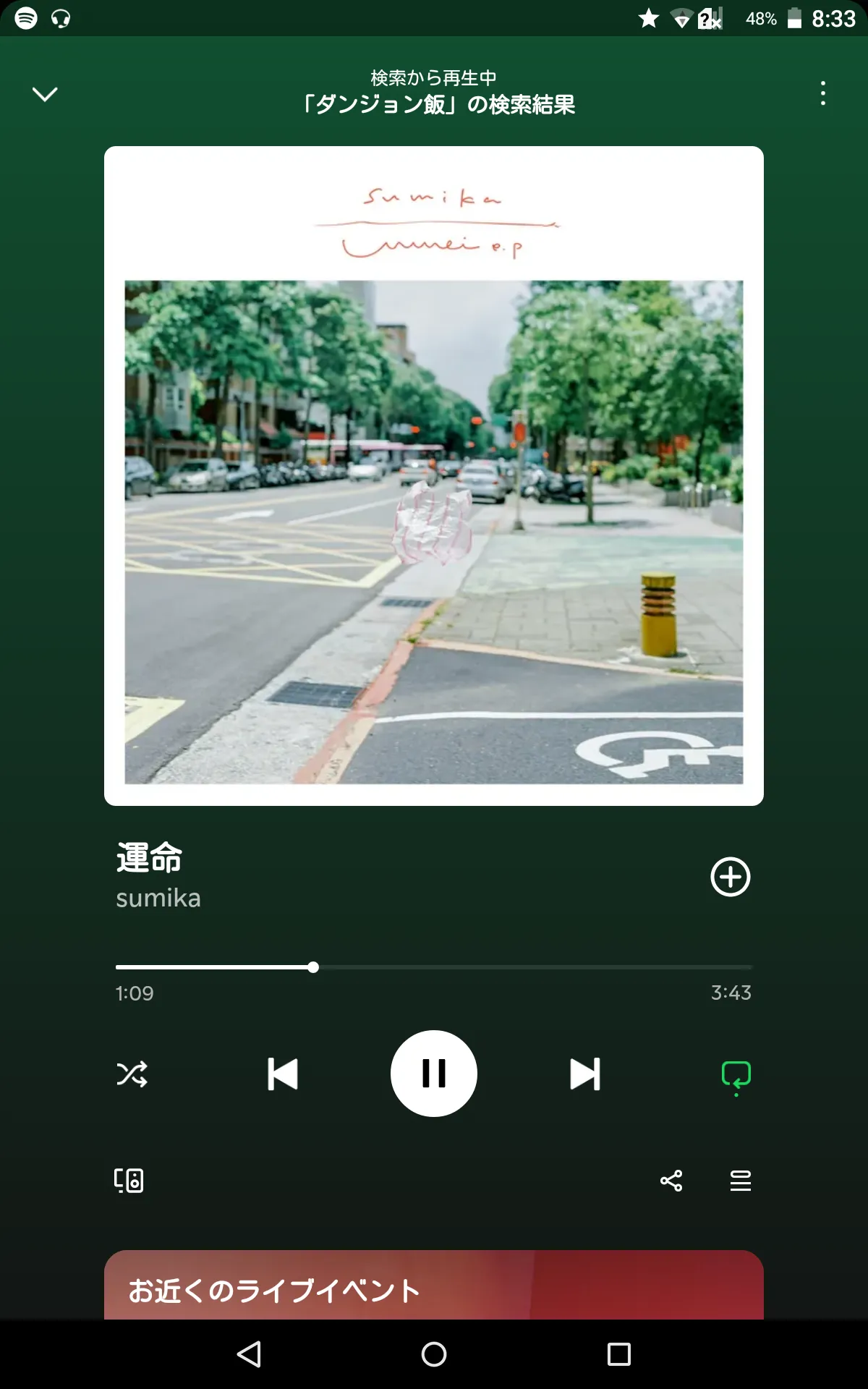Go back using the system back button
The height and width of the screenshot is (1389, 868).
[x=249, y=1354]
